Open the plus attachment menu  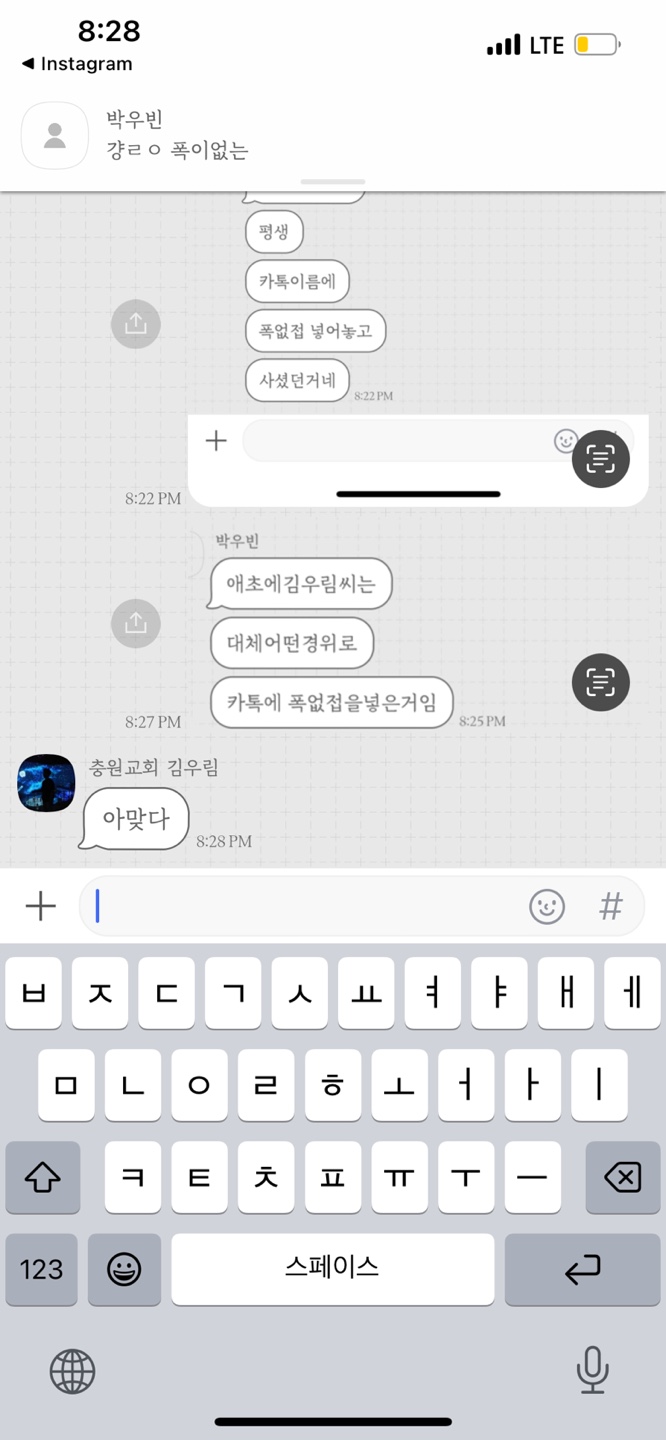click(x=40, y=906)
